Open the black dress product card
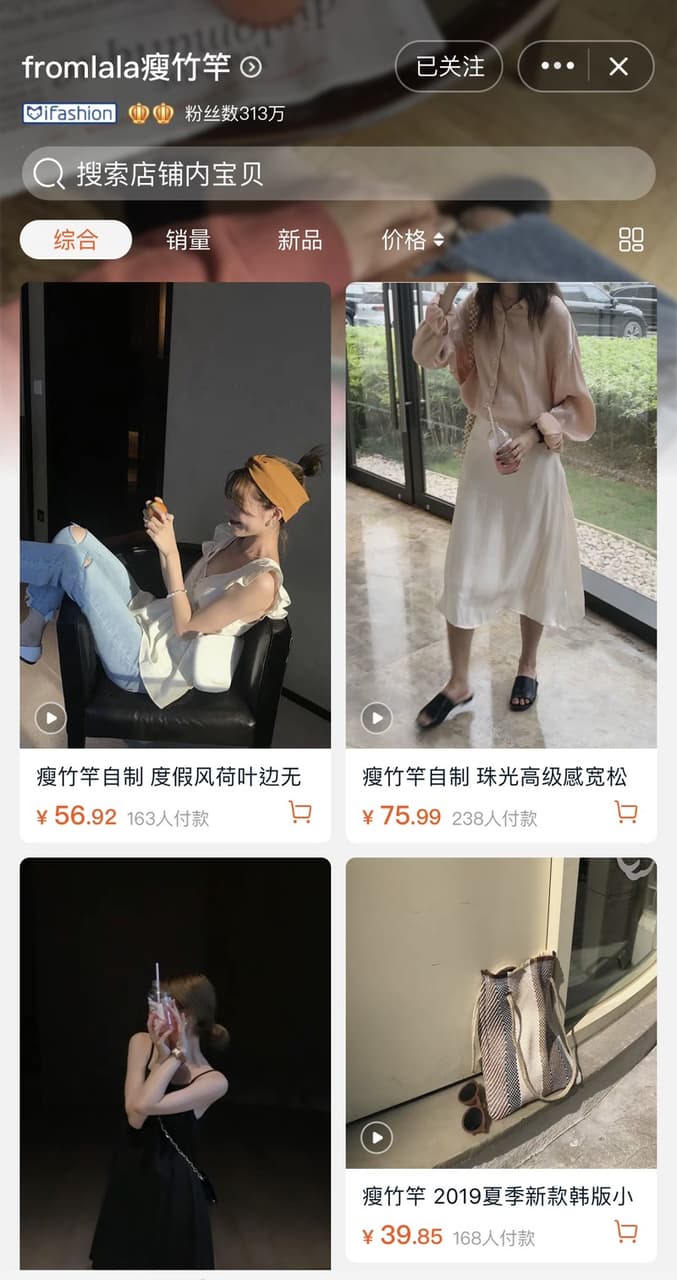The image size is (677, 1280). click(175, 1064)
